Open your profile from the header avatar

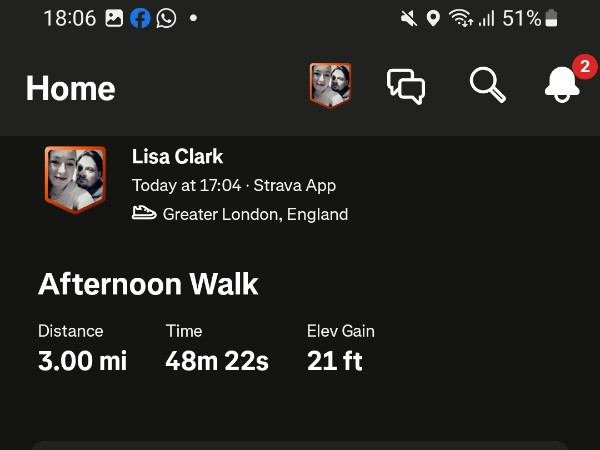[x=330, y=87]
